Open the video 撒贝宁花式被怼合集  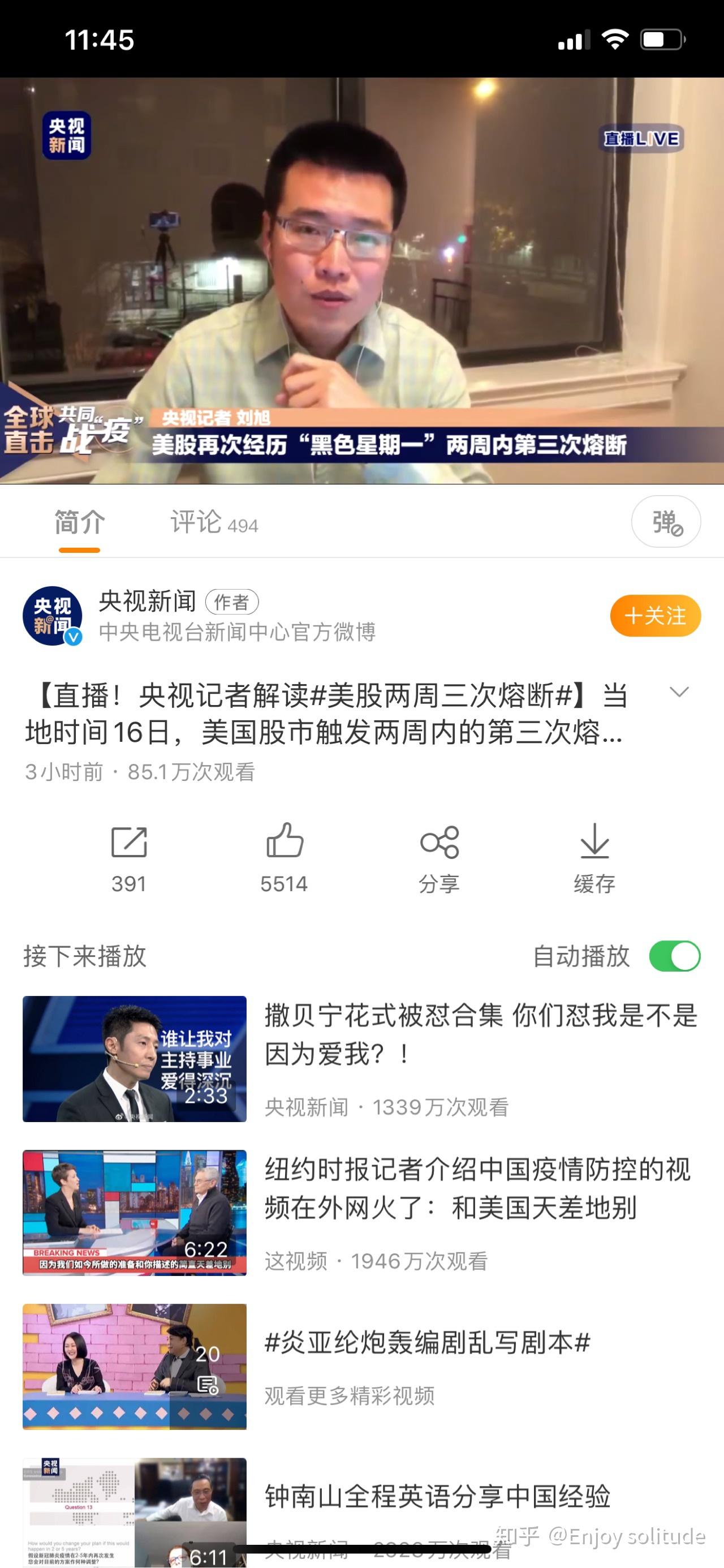tap(361, 1059)
